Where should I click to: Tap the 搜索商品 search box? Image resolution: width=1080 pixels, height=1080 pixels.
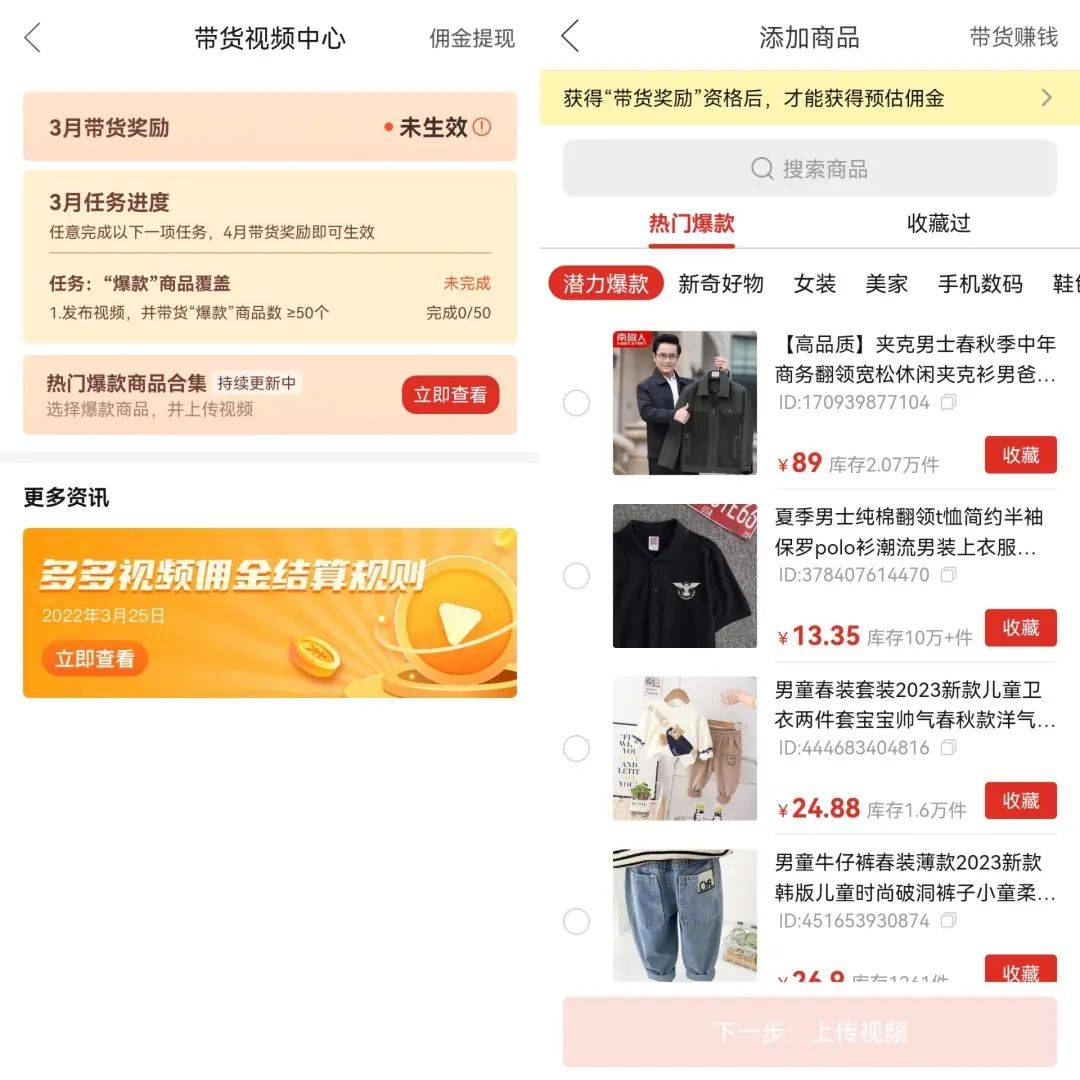pyautogui.click(x=809, y=168)
